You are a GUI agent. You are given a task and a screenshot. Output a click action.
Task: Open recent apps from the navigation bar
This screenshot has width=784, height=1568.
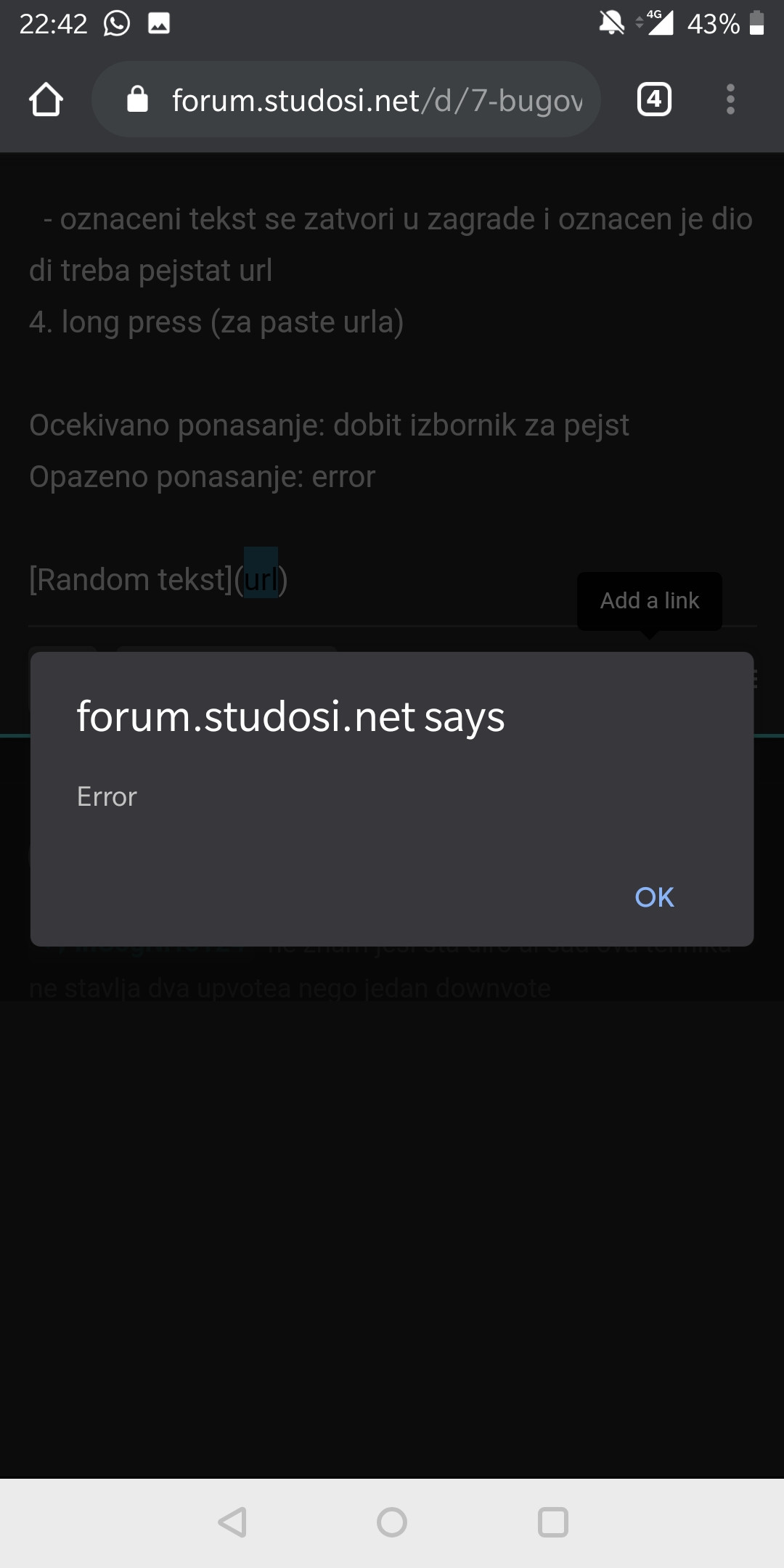tap(552, 1522)
